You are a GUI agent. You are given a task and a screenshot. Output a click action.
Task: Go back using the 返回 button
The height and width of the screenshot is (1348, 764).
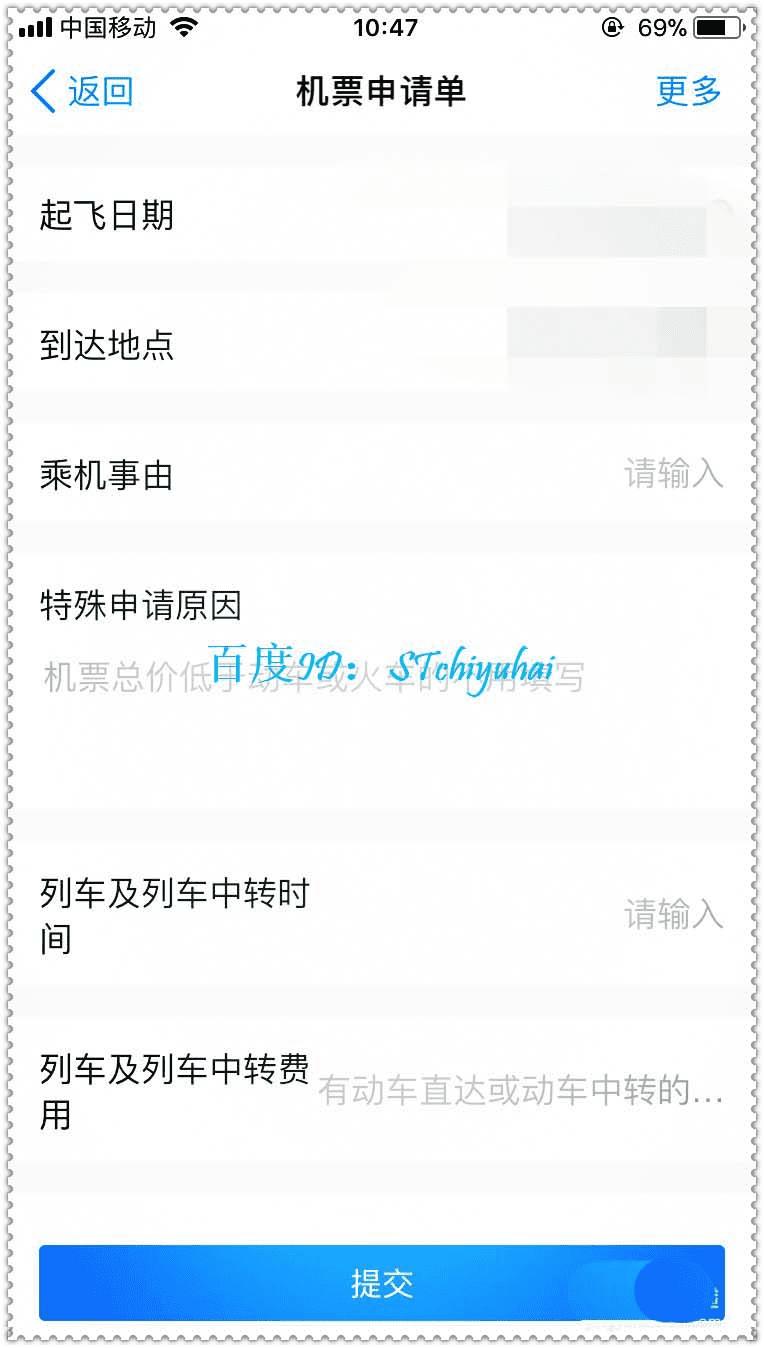pyautogui.click(x=82, y=92)
